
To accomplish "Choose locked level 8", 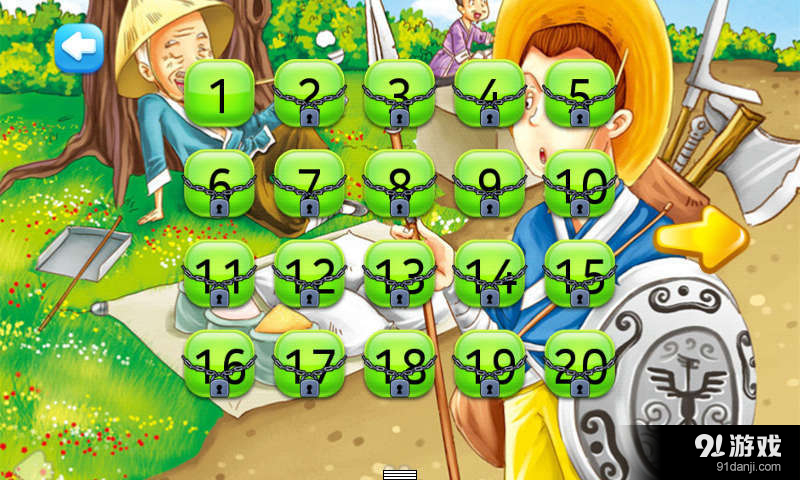I will (x=400, y=184).
